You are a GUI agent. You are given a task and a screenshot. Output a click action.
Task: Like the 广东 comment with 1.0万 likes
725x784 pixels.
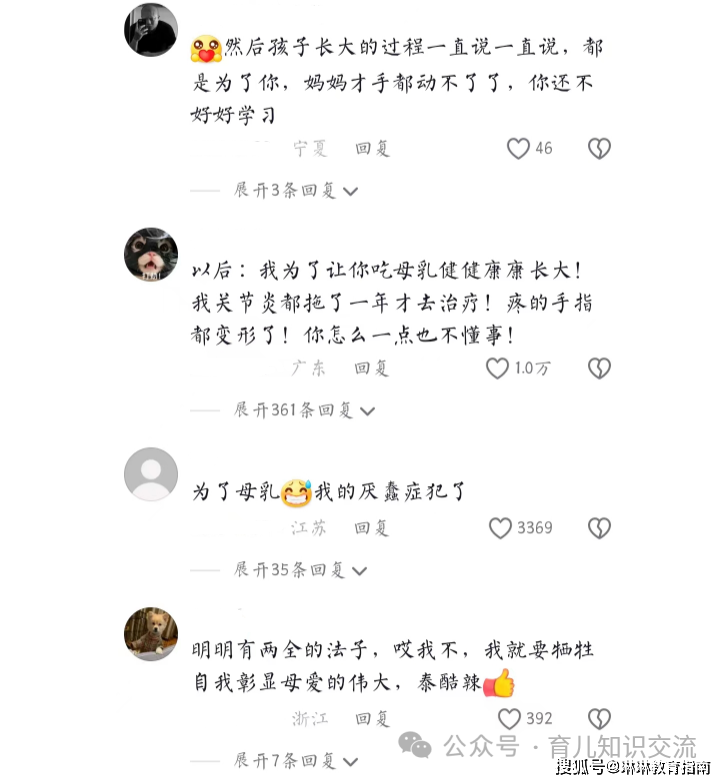click(498, 368)
